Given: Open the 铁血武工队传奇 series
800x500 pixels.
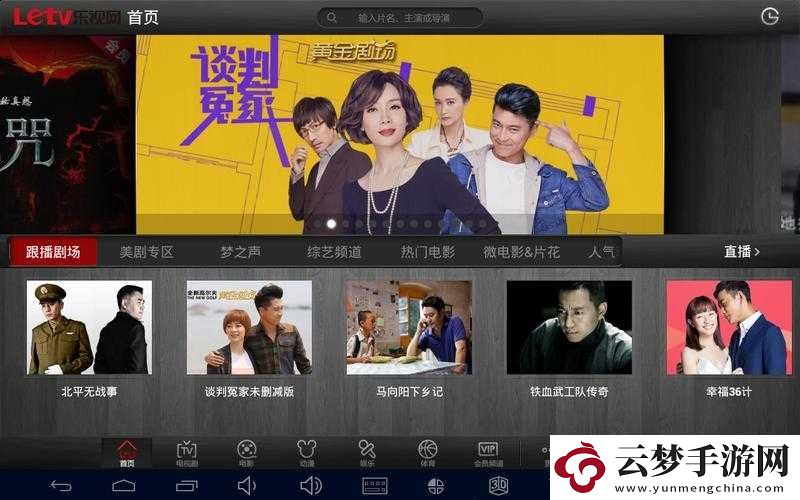Looking at the screenshot, I should (569, 328).
